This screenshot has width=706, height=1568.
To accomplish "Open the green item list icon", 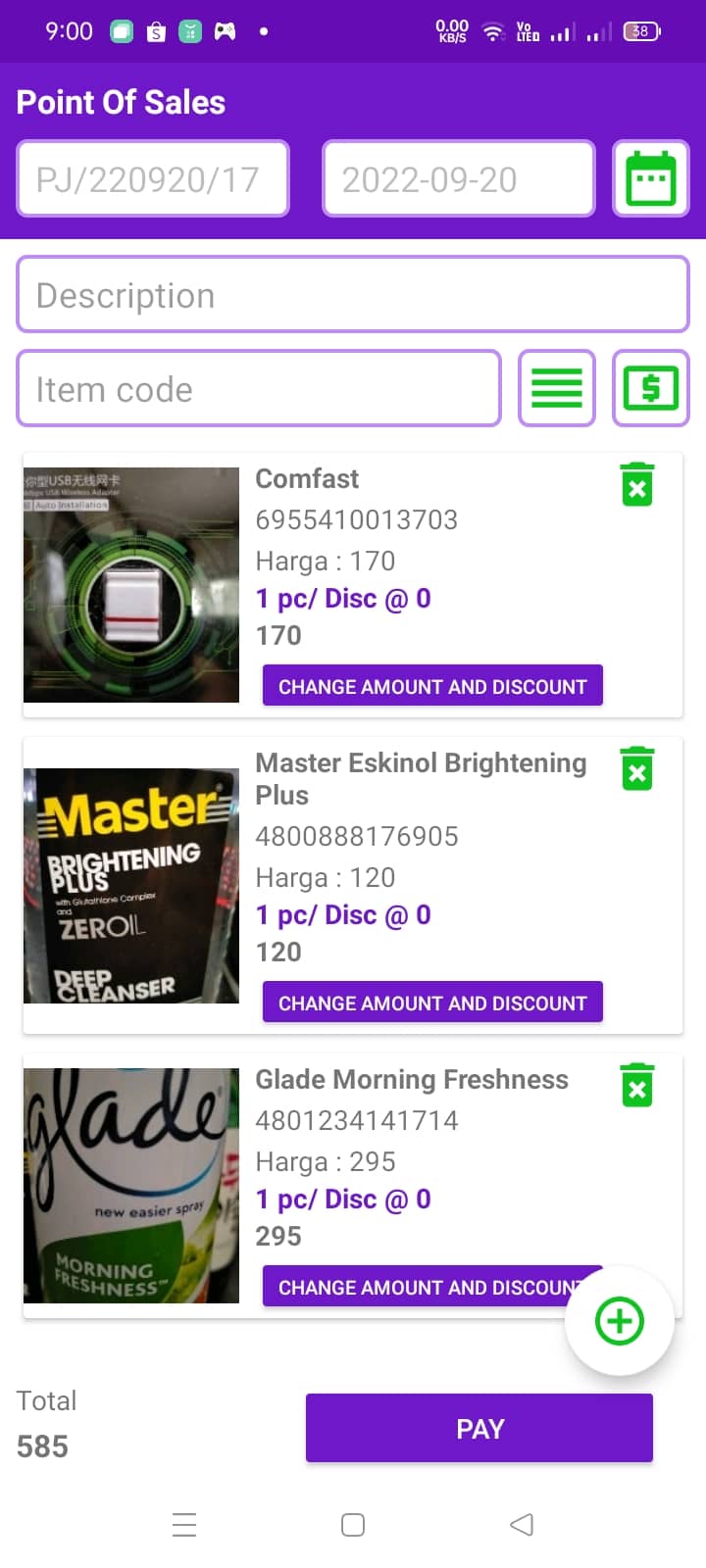I will (x=557, y=388).
